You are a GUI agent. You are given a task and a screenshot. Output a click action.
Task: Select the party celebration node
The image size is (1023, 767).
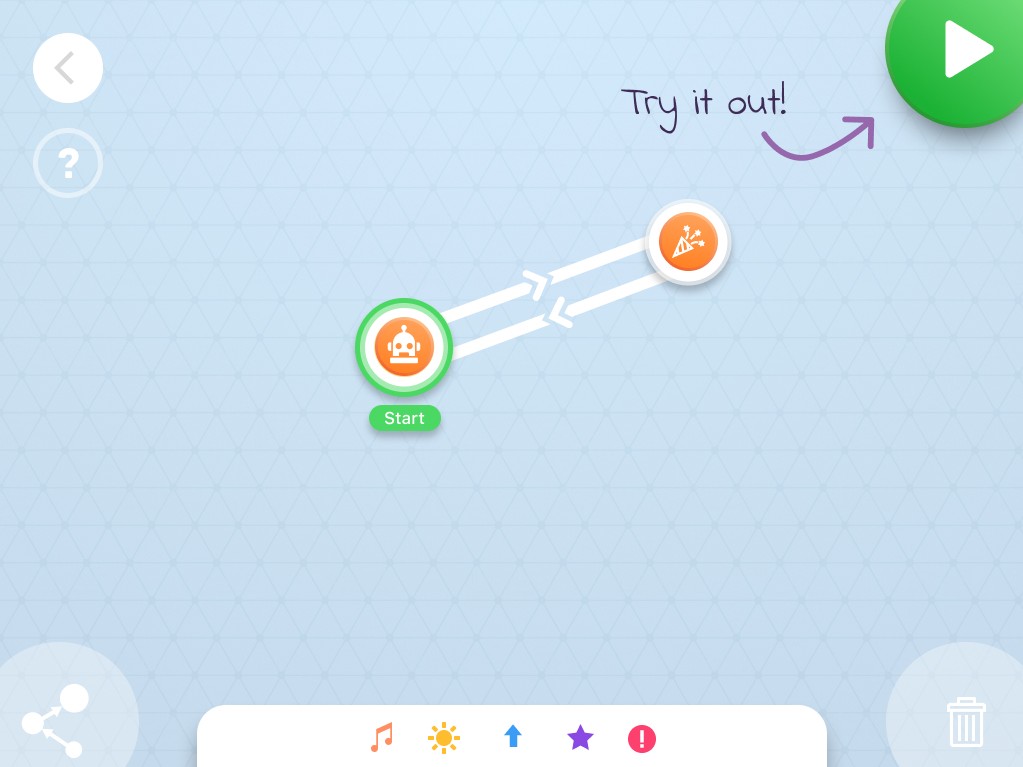pos(688,242)
